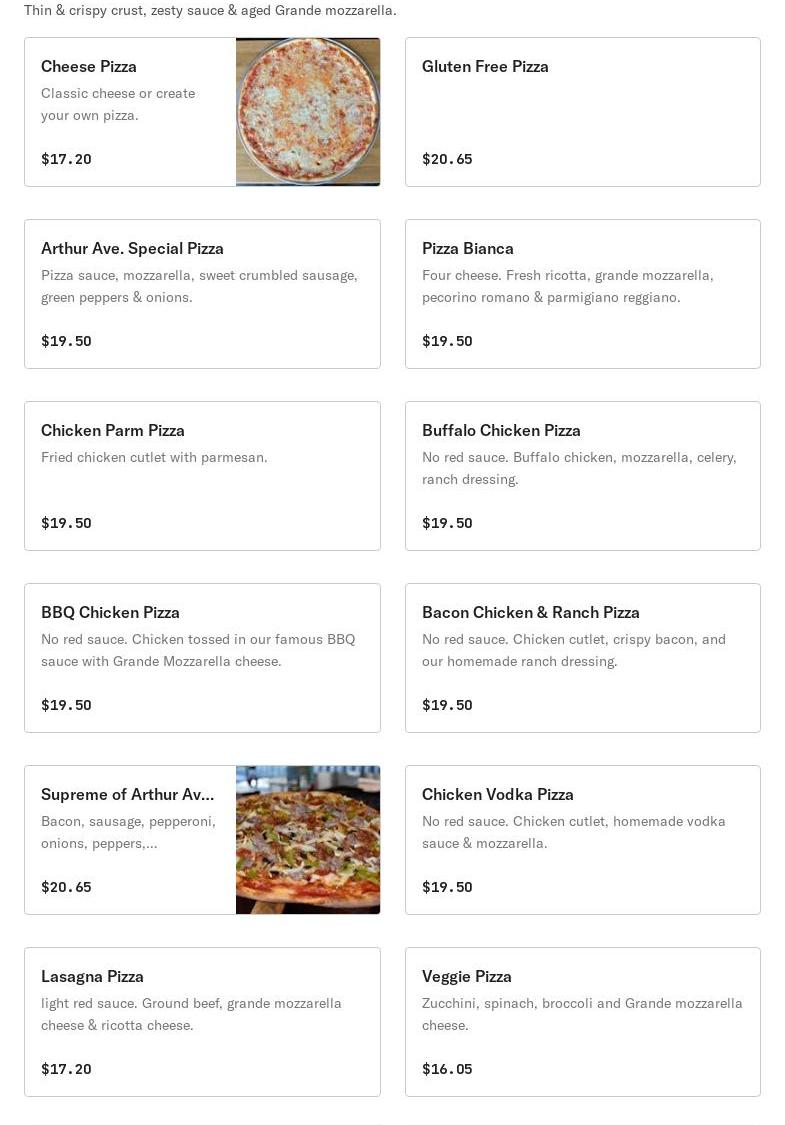Select the Gluten Free Pizza card

(582, 112)
